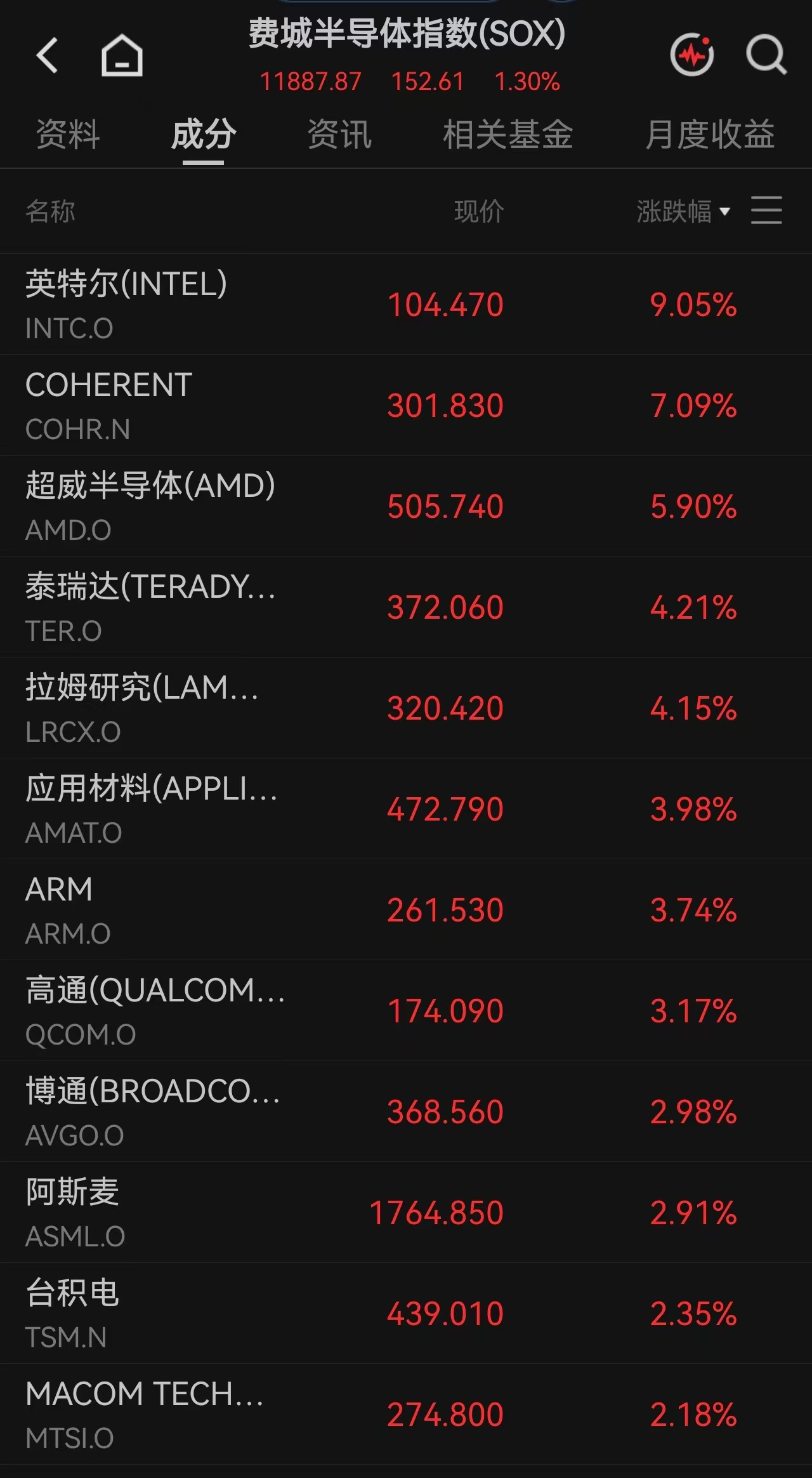Sort the list by 涨跌幅
This screenshot has width=812, height=1478.
click(683, 211)
